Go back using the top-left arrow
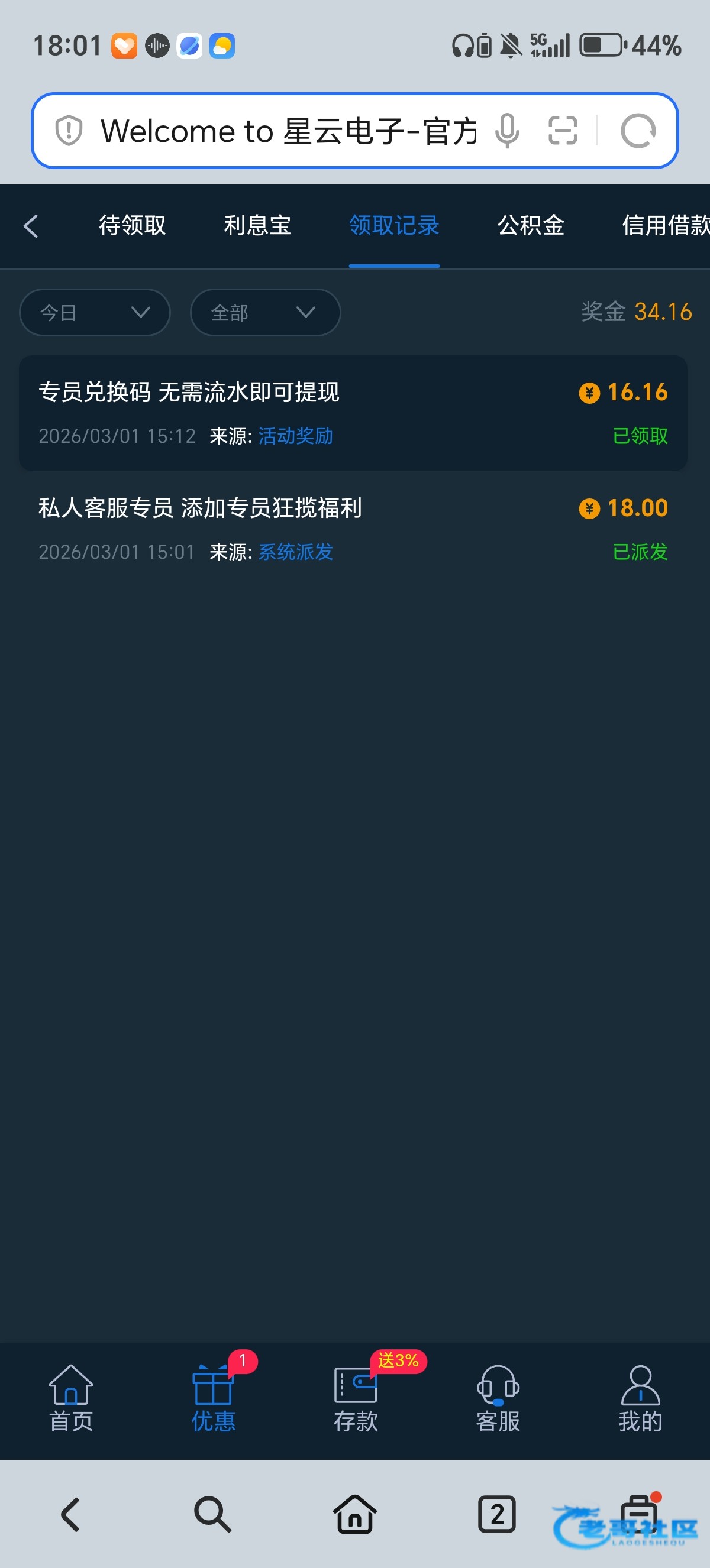 click(x=30, y=226)
